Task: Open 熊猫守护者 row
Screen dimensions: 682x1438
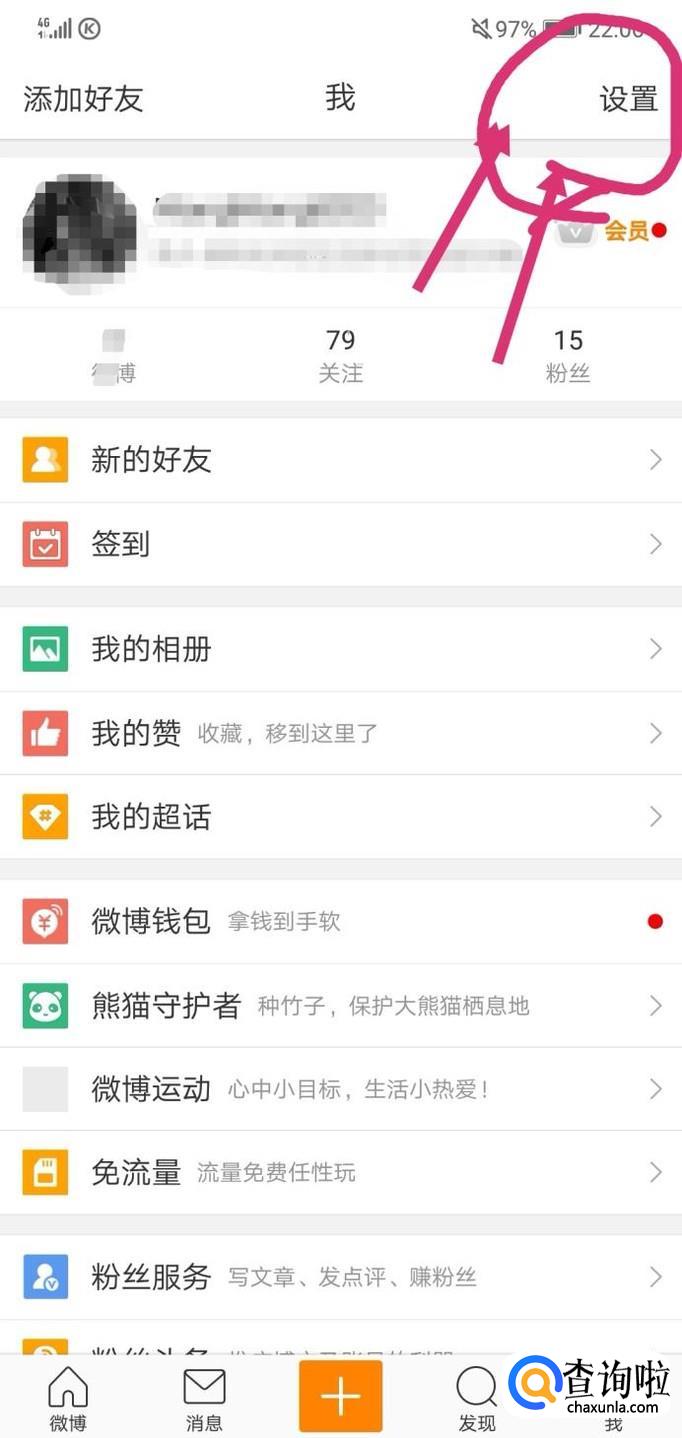Action: 340,1005
